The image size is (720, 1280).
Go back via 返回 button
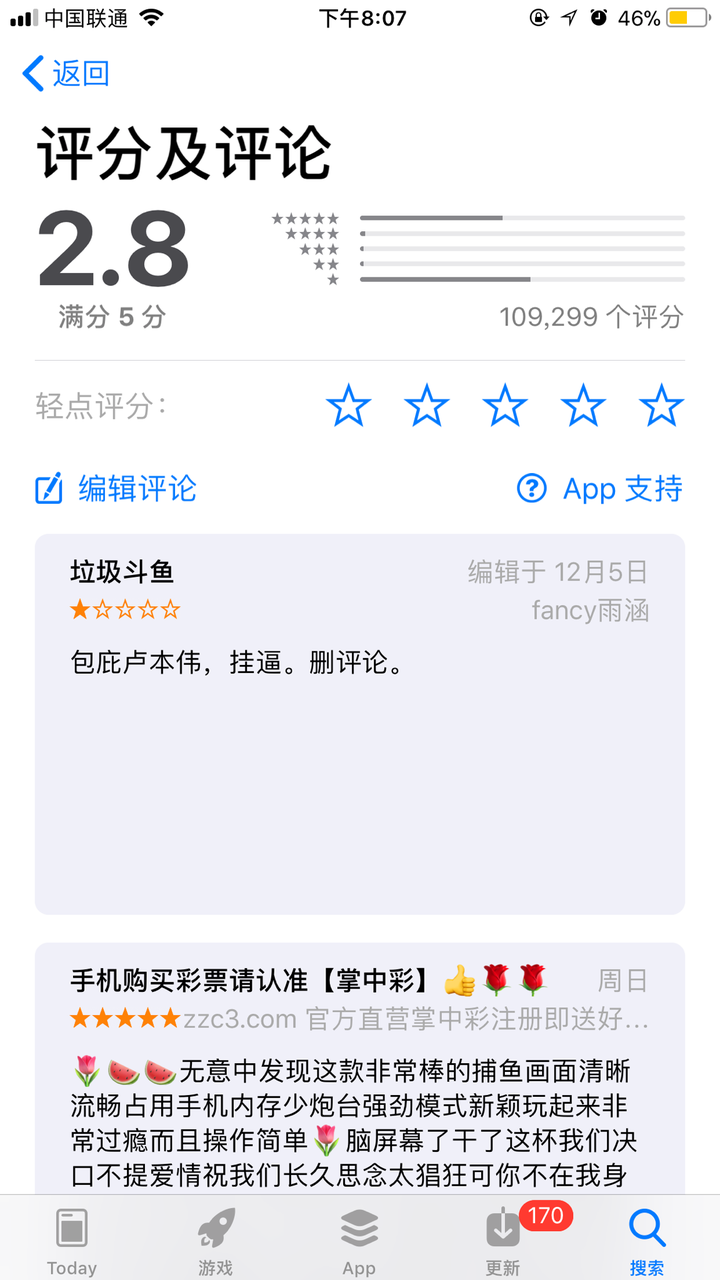click(66, 74)
